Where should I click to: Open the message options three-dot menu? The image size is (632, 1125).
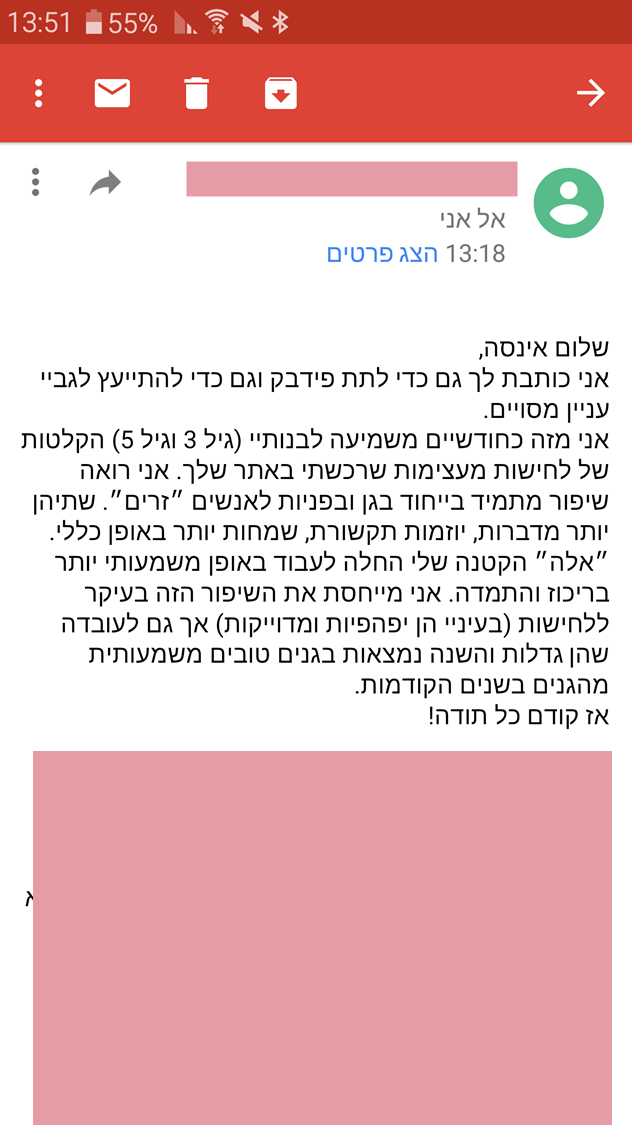pos(36,182)
